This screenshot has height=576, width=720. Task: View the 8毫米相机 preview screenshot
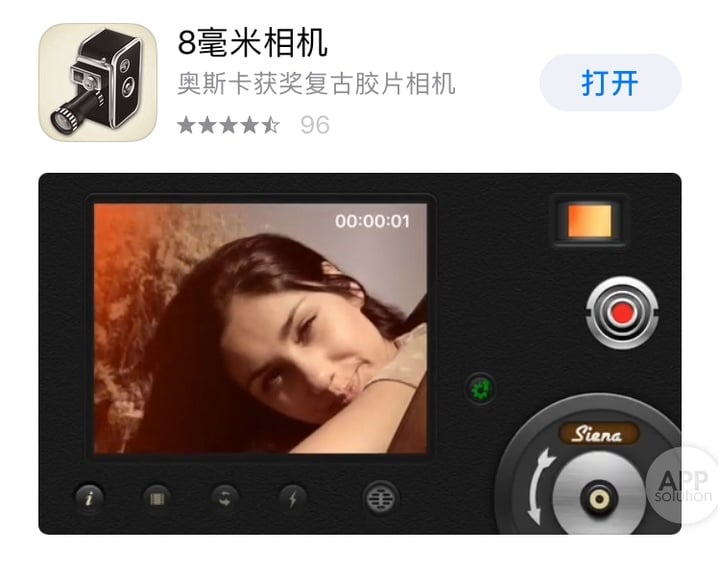coord(360,353)
